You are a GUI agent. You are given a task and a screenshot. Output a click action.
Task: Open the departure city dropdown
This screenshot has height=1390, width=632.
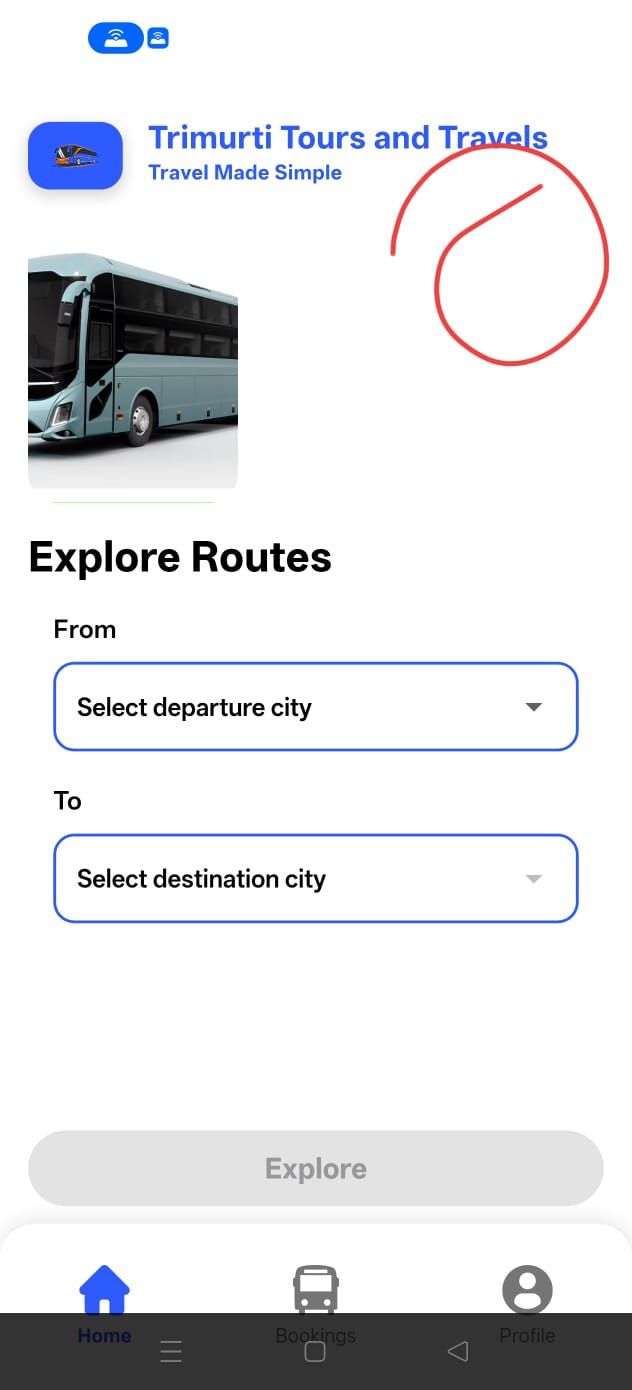(x=315, y=707)
